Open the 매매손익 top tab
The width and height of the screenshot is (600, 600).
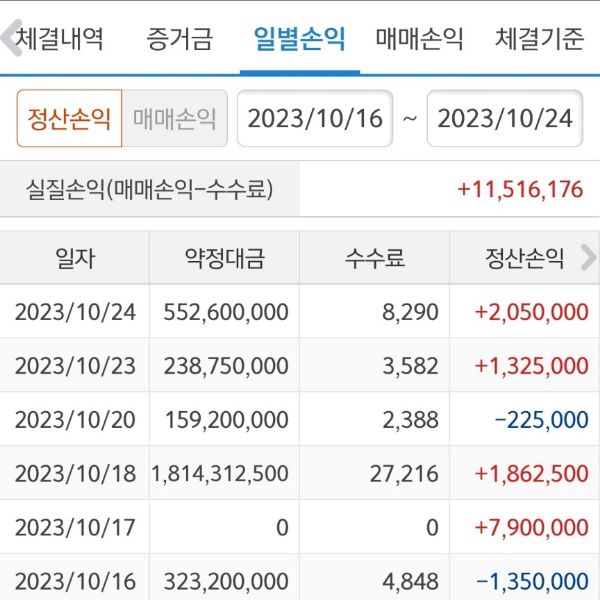click(419, 40)
